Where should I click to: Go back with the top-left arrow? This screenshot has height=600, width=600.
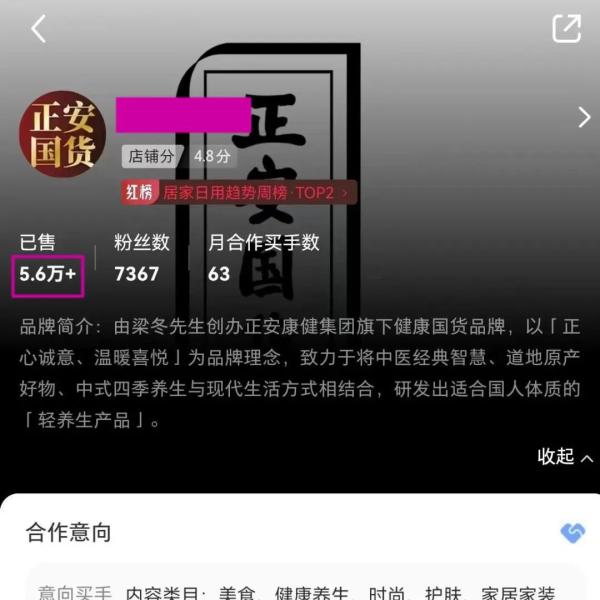pyautogui.click(x=38, y=29)
